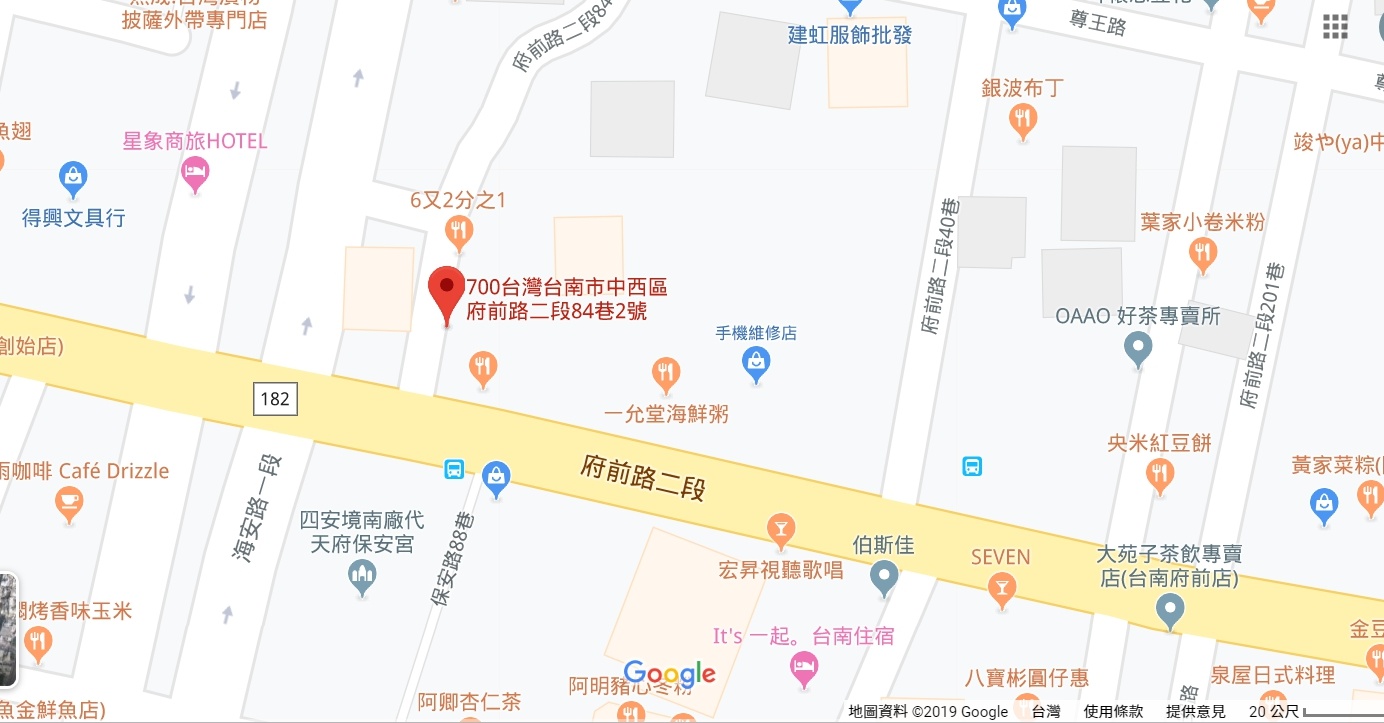
Task: Open OAAO 好茶專賣所 place marker
Action: (x=1137, y=350)
